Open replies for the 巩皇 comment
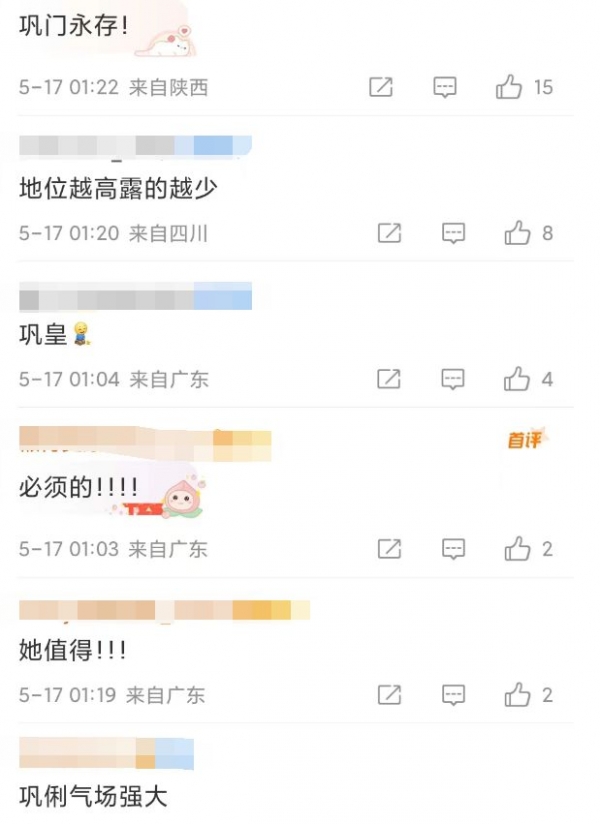 tap(454, 379)
